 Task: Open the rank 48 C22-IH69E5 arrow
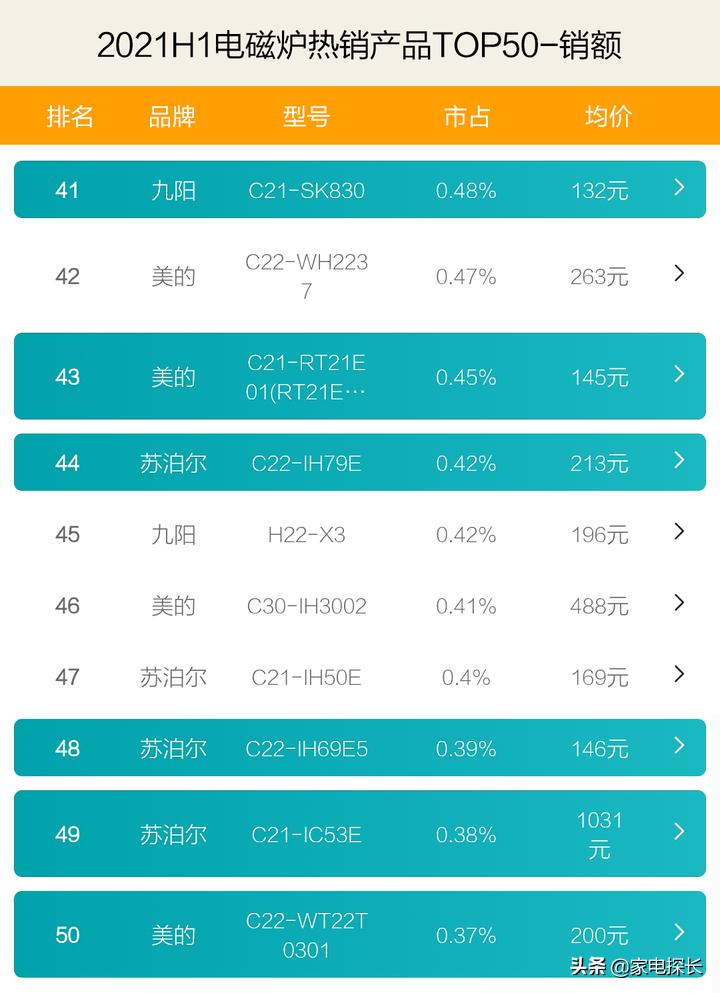pyautogui.click(x=679, y=747)
